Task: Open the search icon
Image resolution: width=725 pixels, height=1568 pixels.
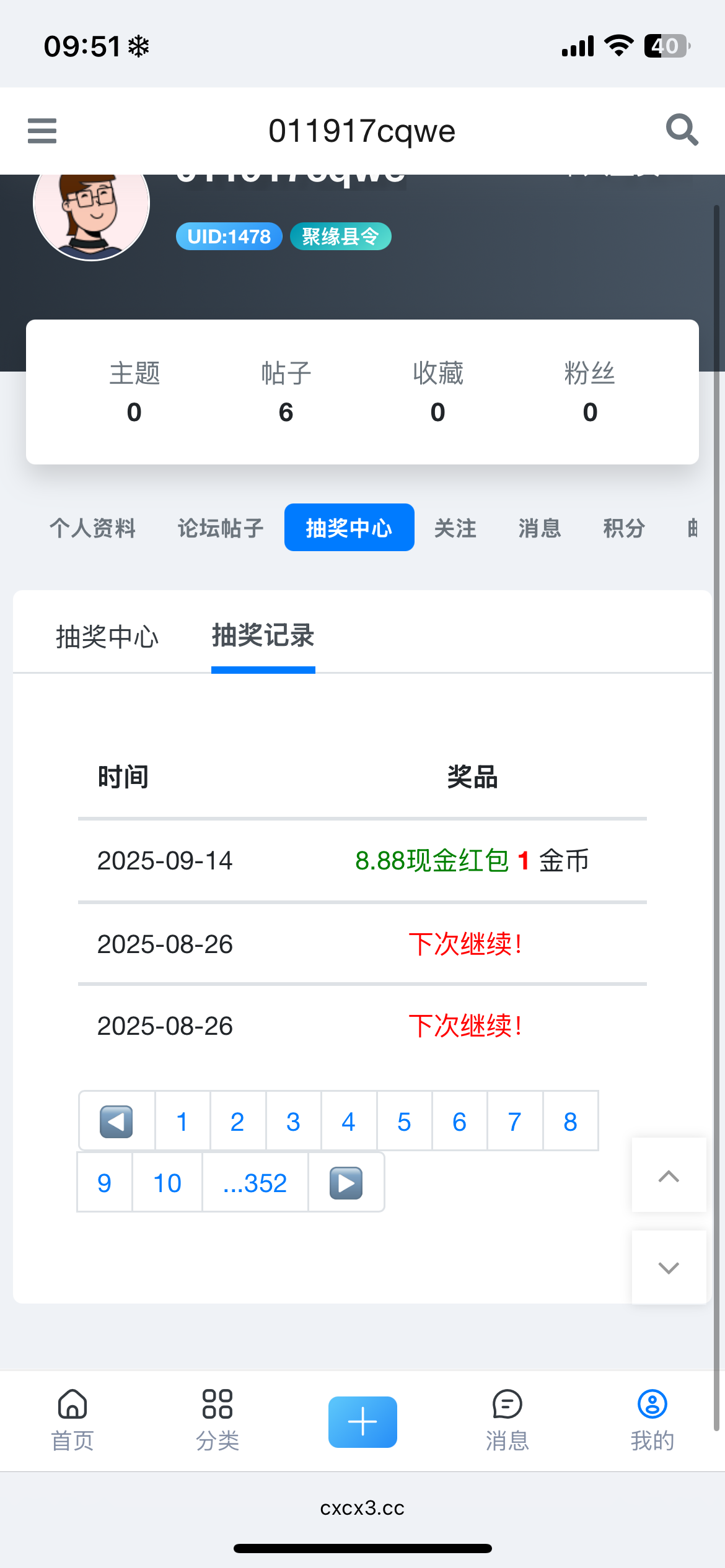Action: coord(682,130)
